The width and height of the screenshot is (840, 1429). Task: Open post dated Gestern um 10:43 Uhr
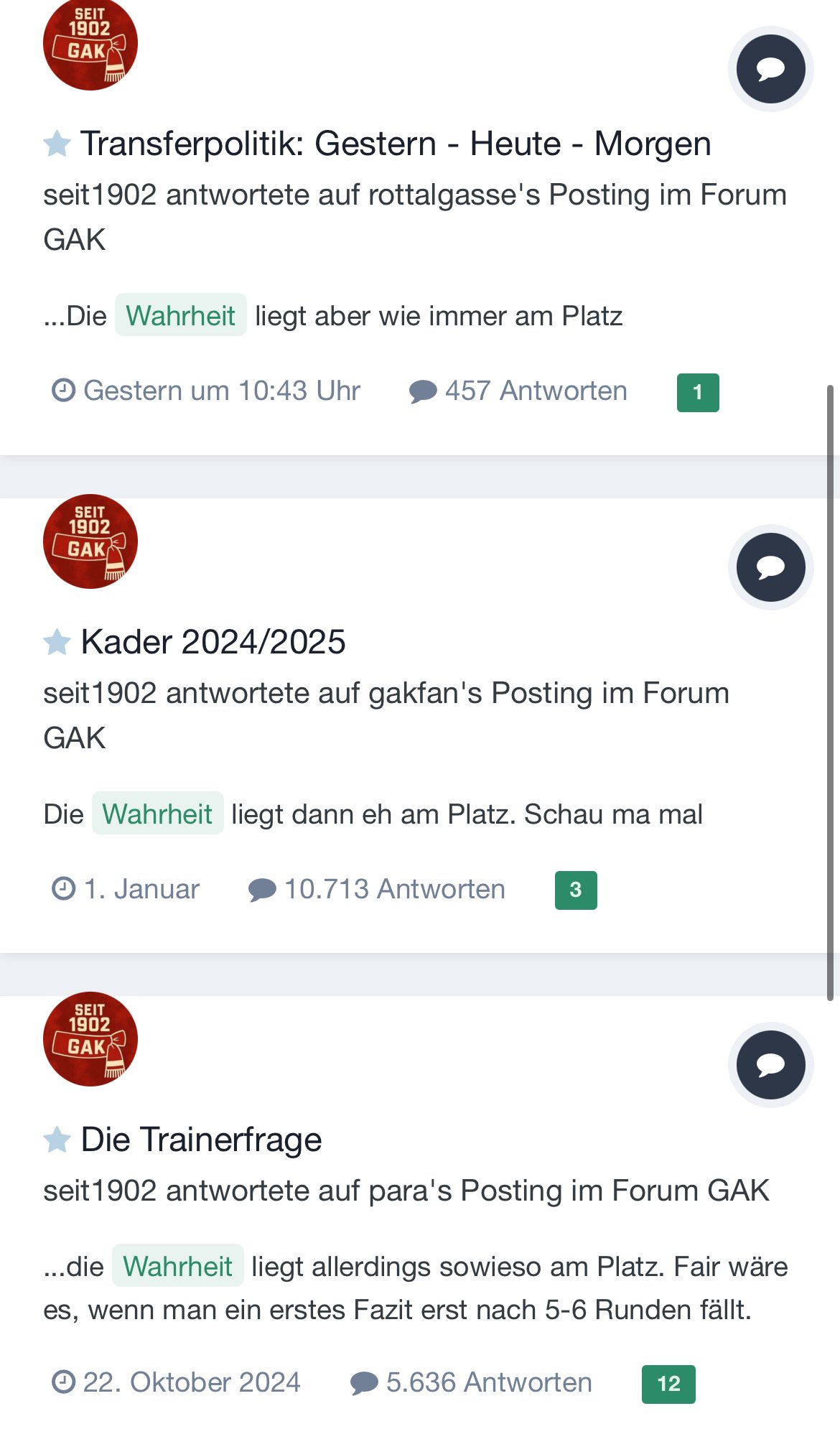pyautogui.click(x=206, y=391)
